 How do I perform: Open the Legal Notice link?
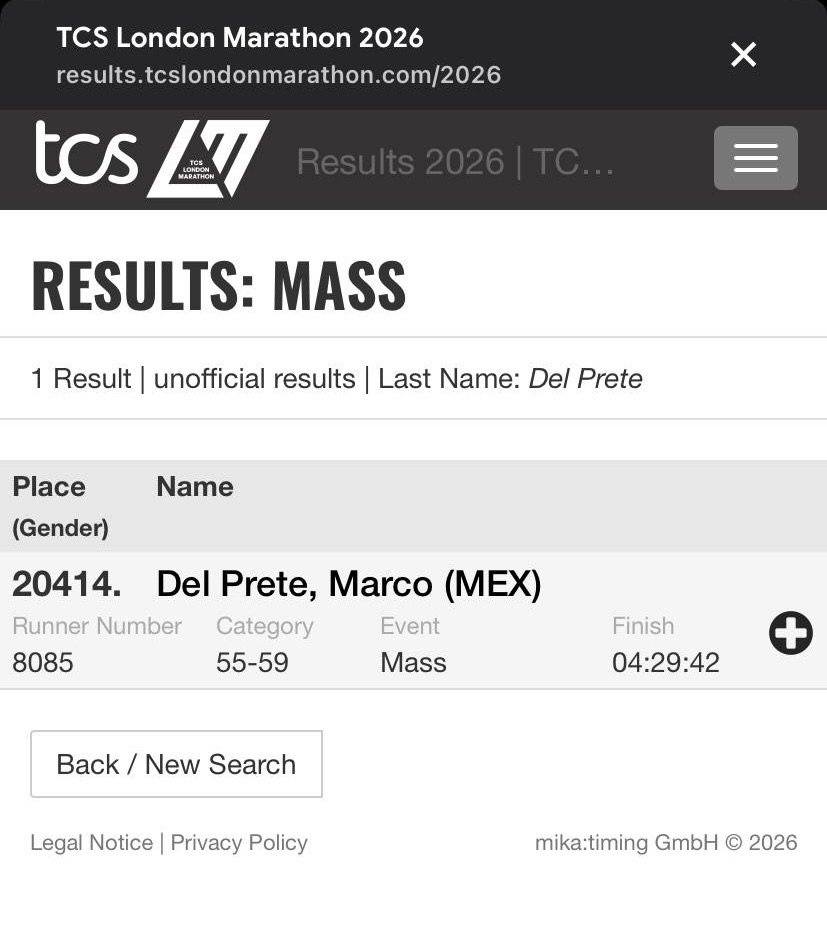(91, 843)
